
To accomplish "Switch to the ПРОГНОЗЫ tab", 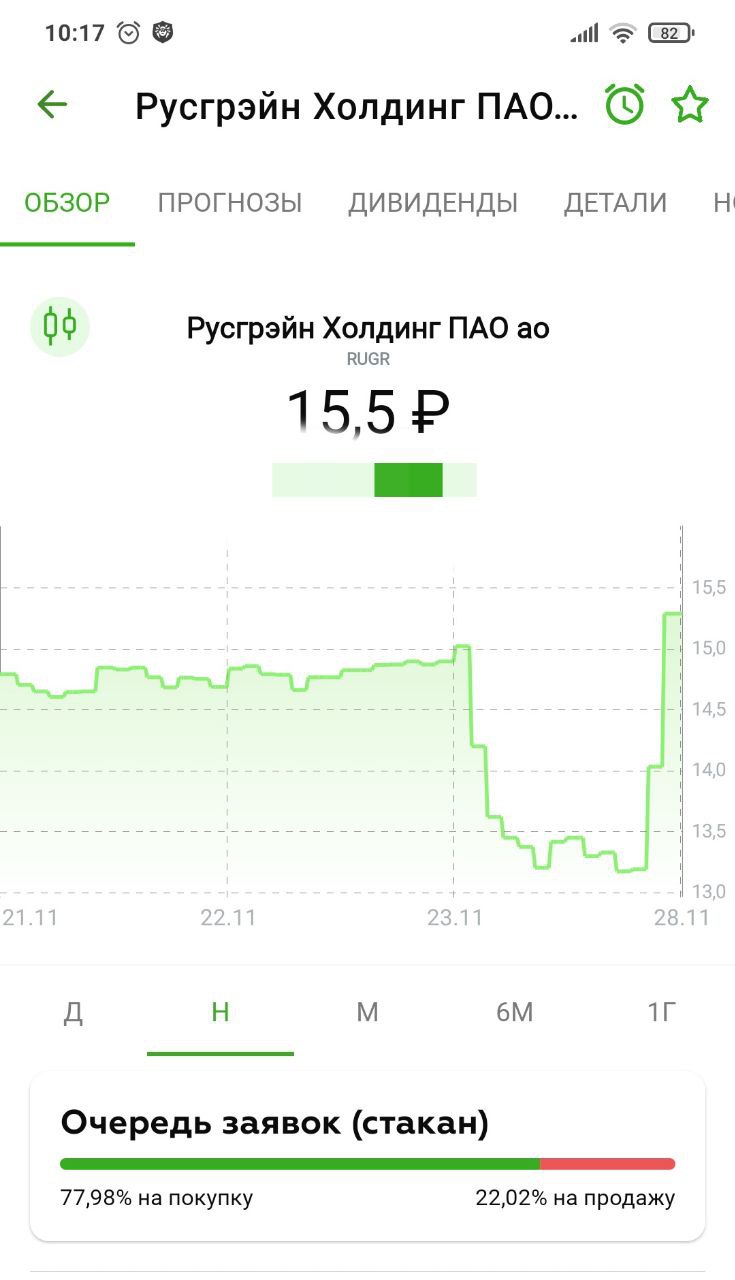I will click(229, 203).
